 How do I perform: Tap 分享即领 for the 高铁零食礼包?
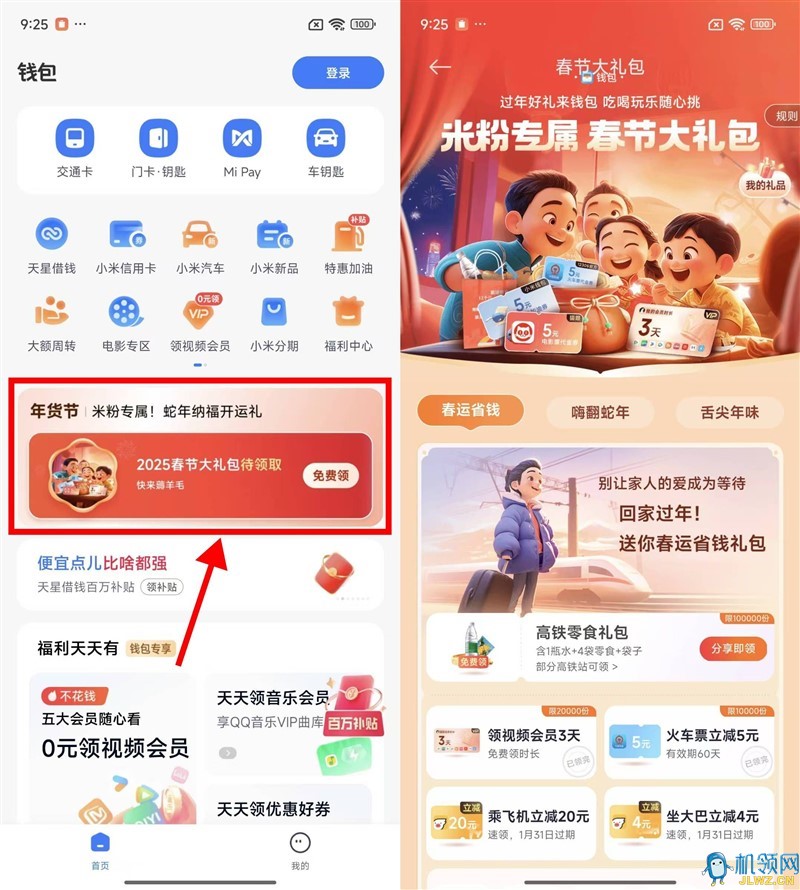[x=733, y=648]
